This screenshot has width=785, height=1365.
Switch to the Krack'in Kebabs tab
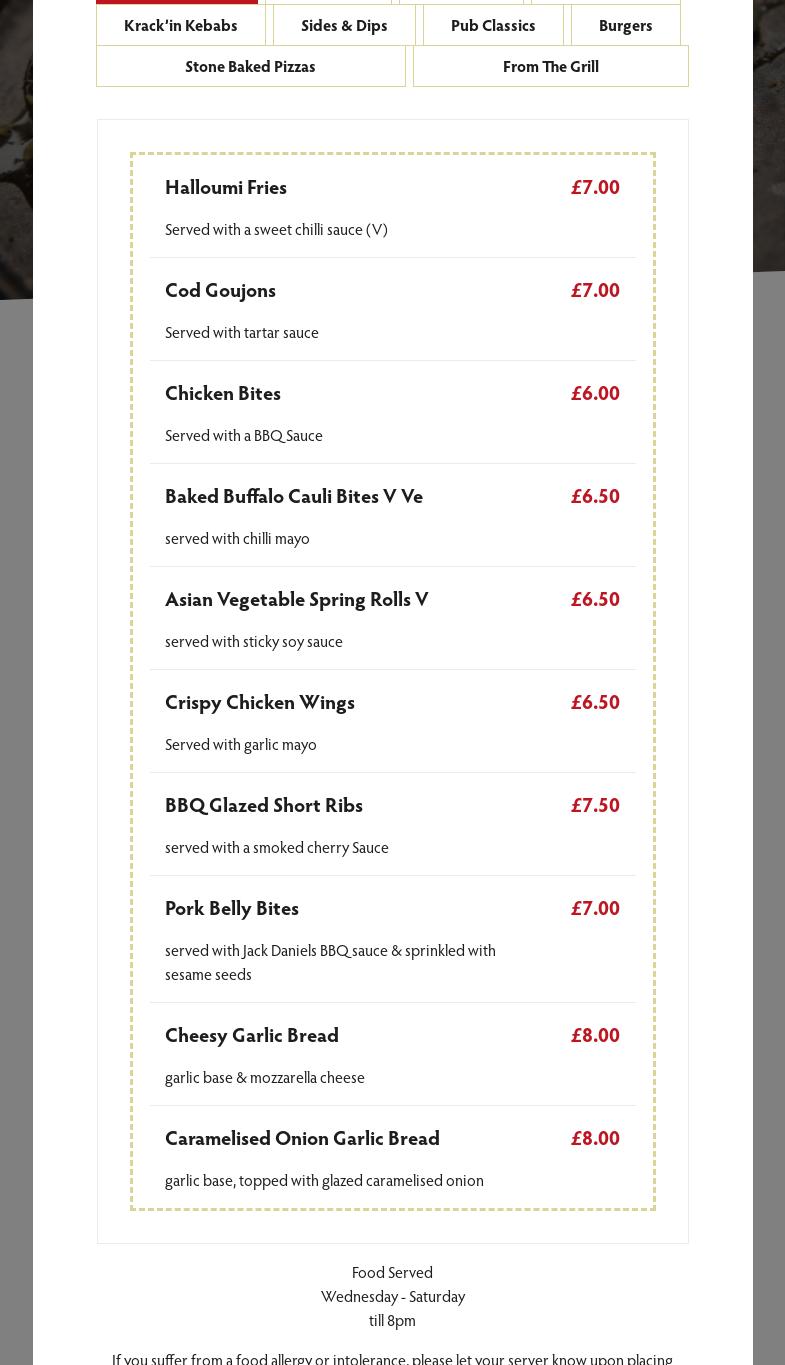[180, 25]
